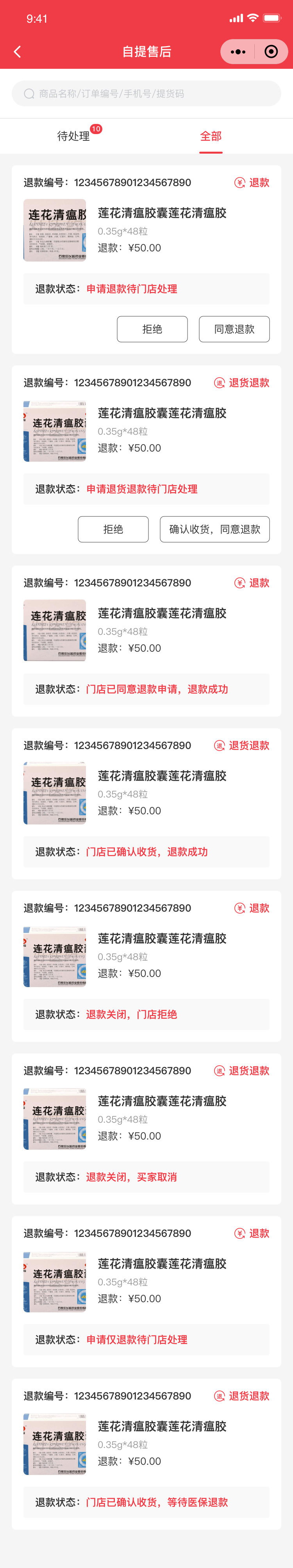Approve refund with 同意退款
This screenshot has width=293, height=1568.
click(234, 329)
